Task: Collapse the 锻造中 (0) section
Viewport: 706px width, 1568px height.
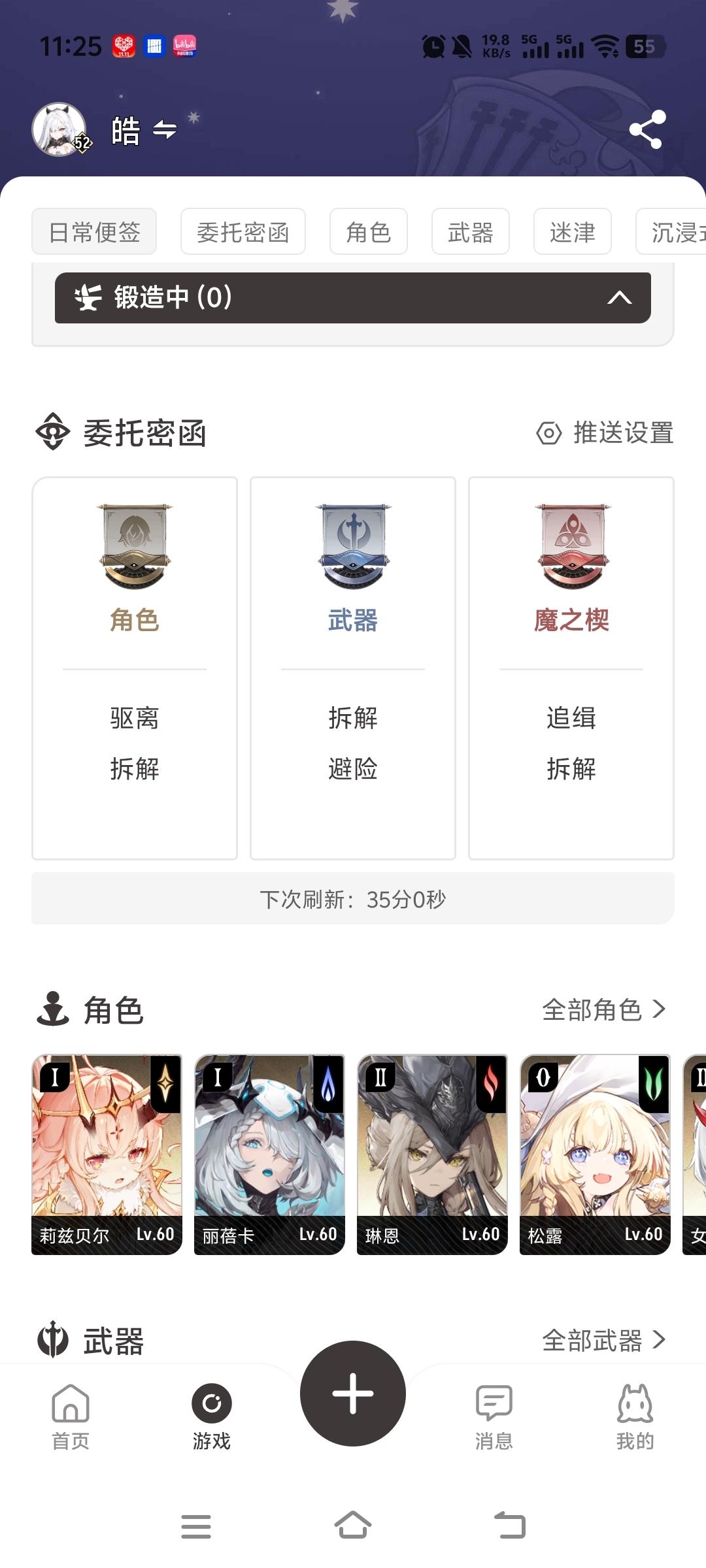Action: [x=618, y=298]
